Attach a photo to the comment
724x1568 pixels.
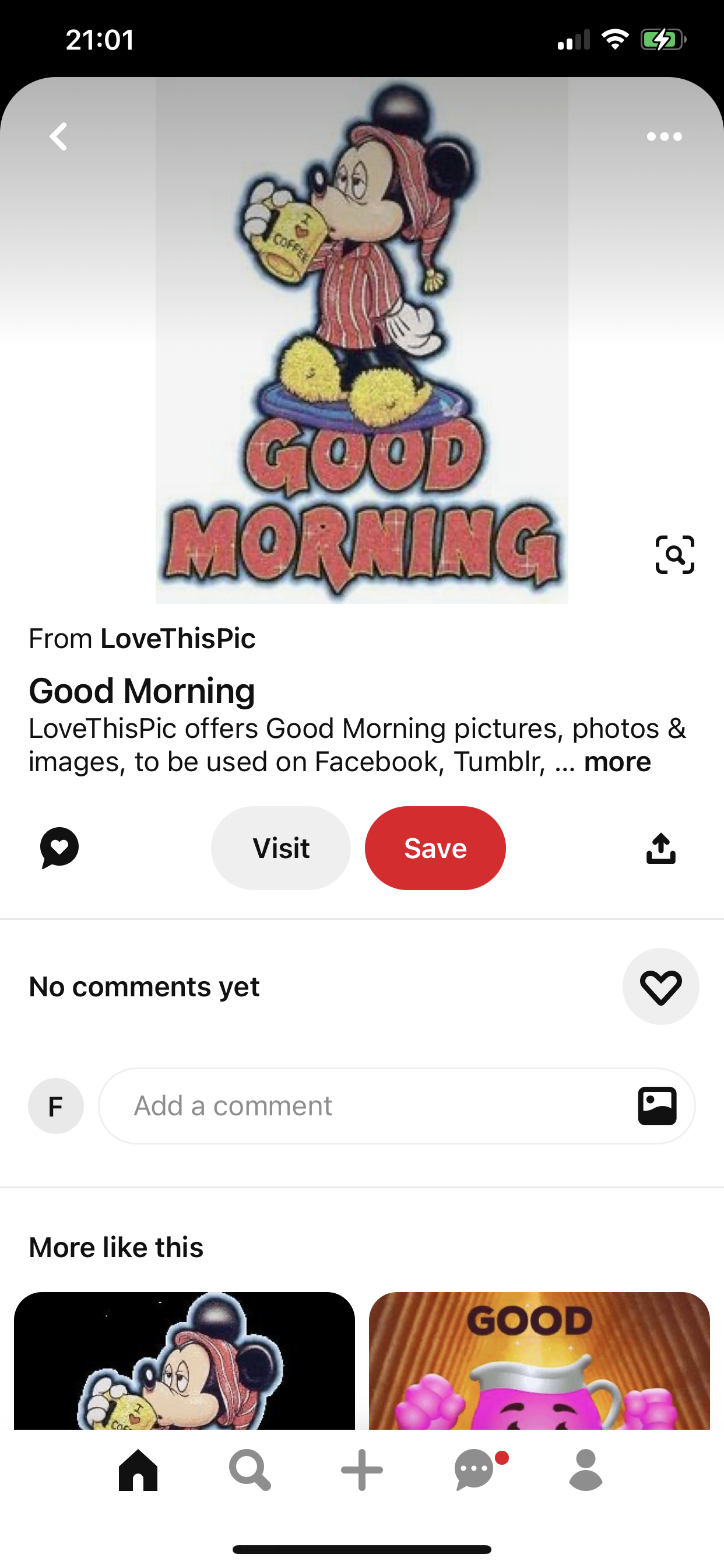656,1105
